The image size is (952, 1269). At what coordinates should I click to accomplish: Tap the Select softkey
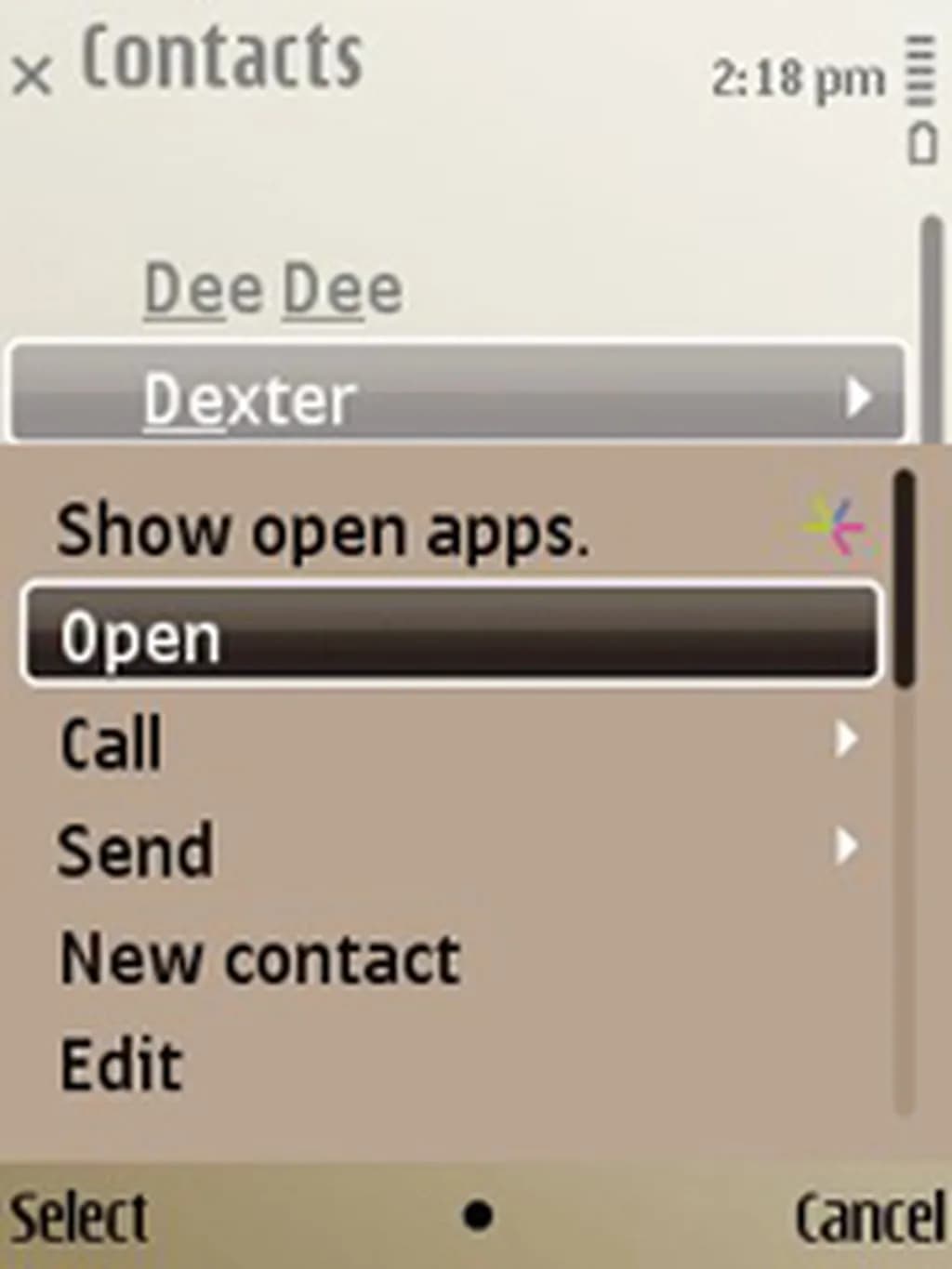tap(78, 1217)
